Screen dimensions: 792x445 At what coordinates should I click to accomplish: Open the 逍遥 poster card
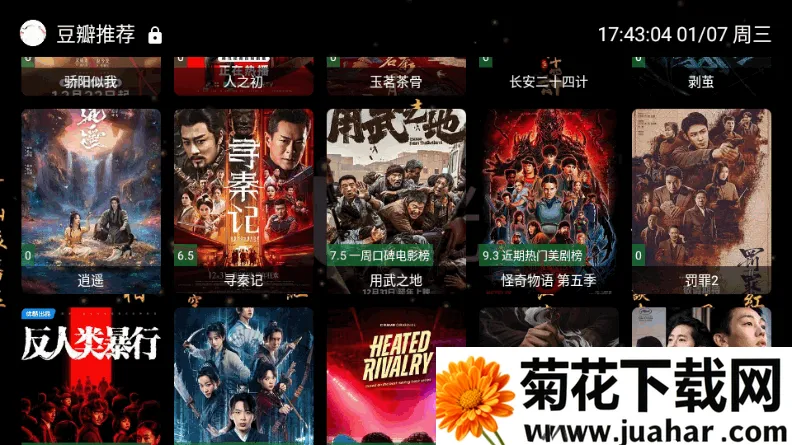90,198
